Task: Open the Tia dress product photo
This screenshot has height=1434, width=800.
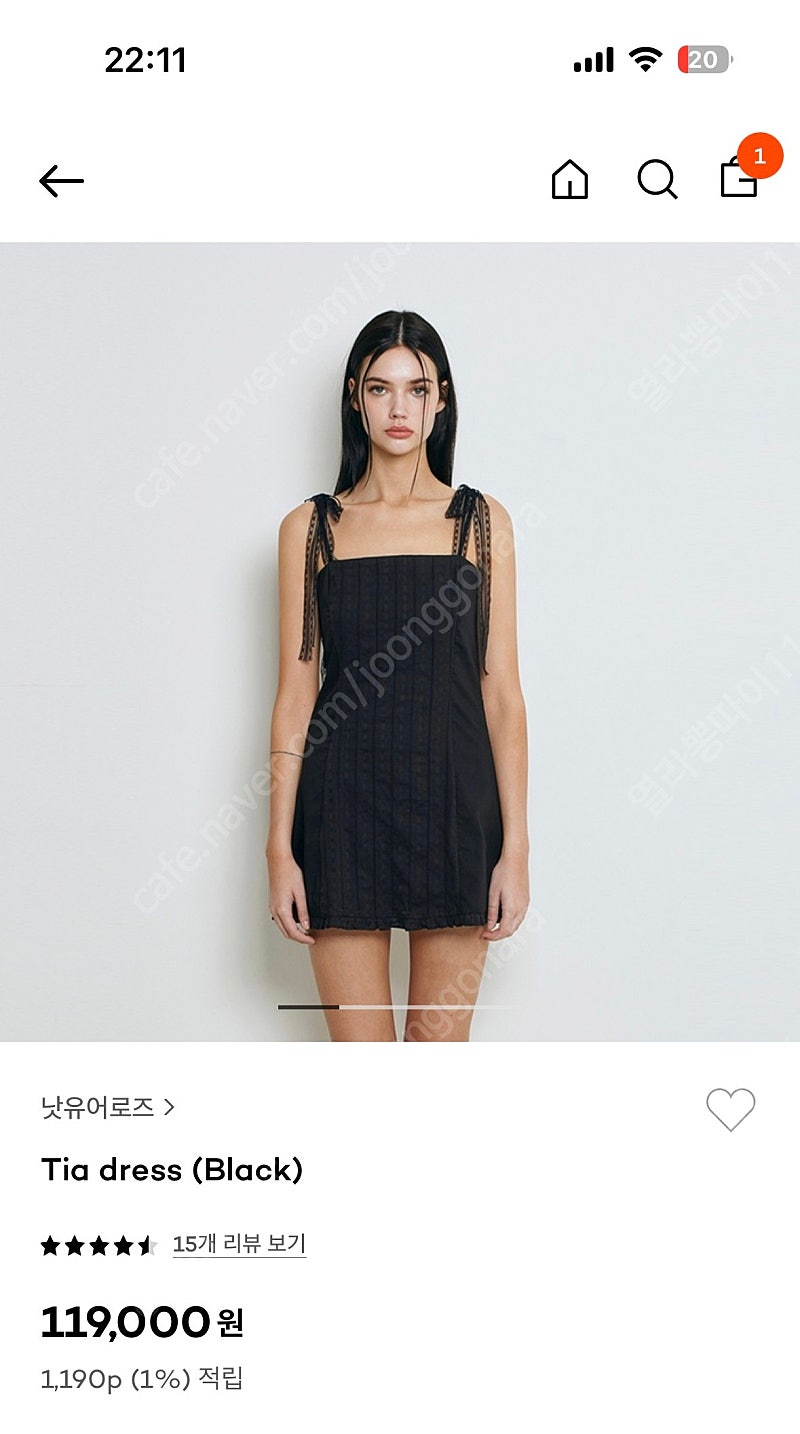Action: click(400, 641)
